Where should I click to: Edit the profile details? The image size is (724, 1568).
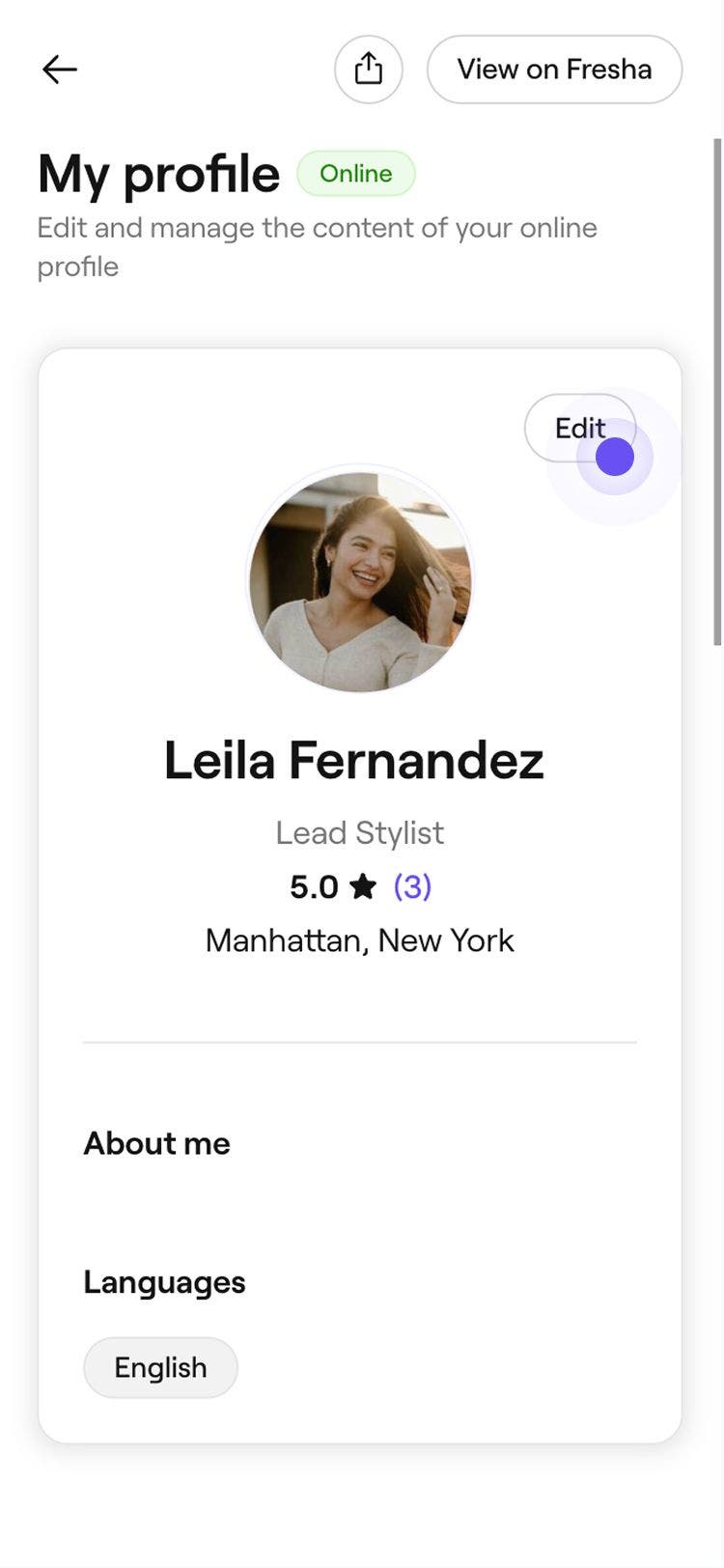[579, 428]
